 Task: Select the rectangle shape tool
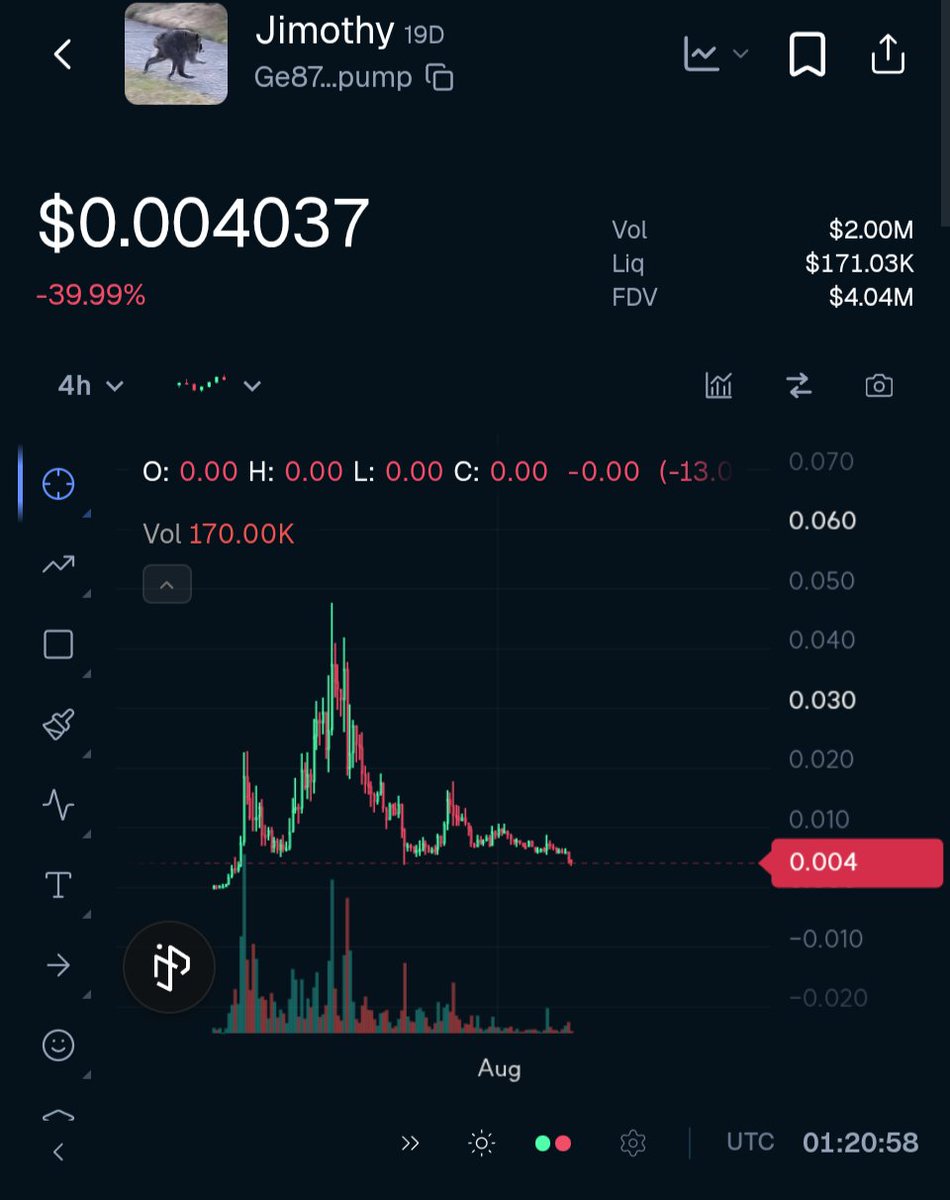point(58,644)
